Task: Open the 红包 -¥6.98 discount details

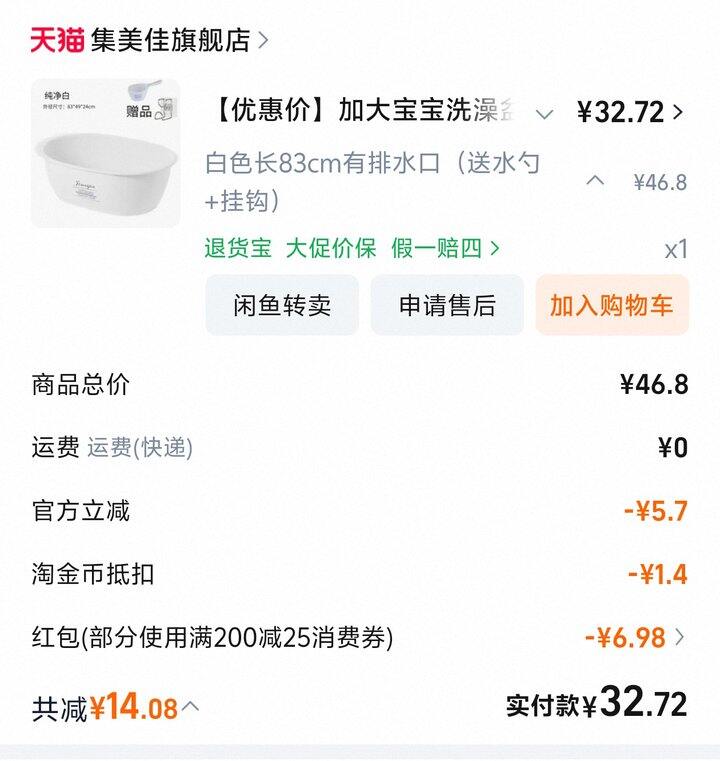Action: coord(635,637)
